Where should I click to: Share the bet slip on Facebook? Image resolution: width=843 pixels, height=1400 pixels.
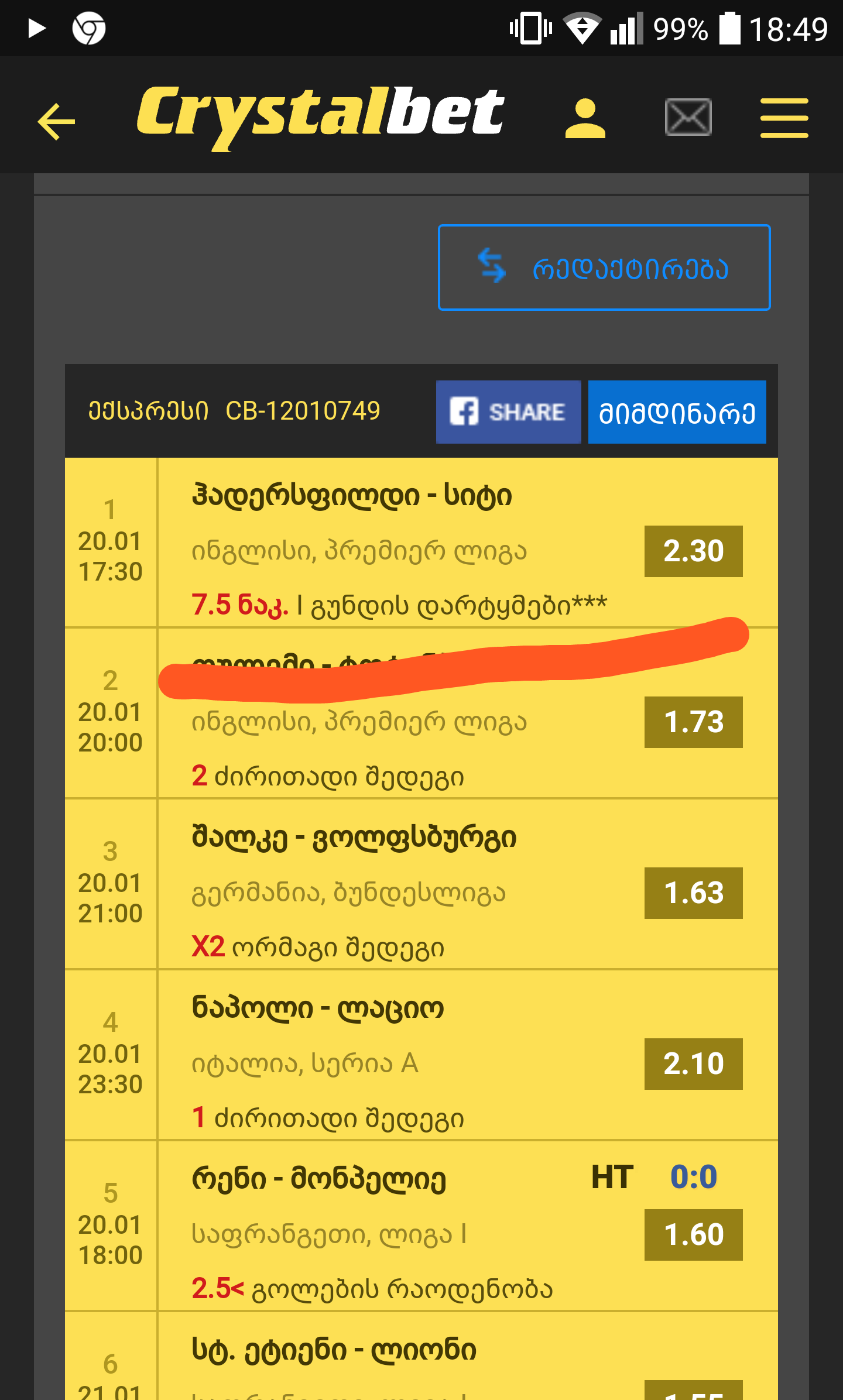tap(508, 412)
